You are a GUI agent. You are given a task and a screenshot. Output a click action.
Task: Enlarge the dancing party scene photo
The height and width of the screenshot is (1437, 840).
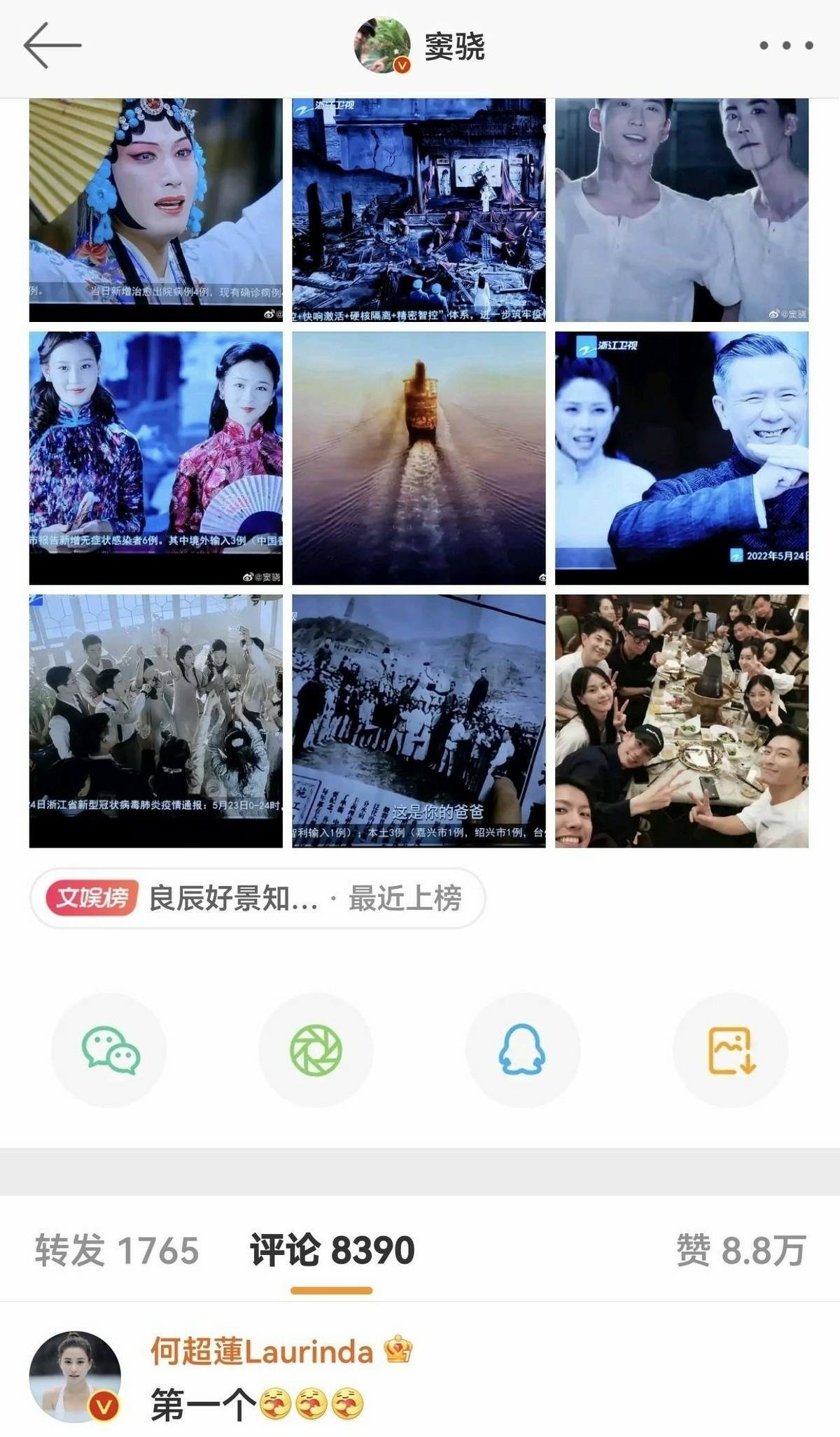tap(155, 721)
